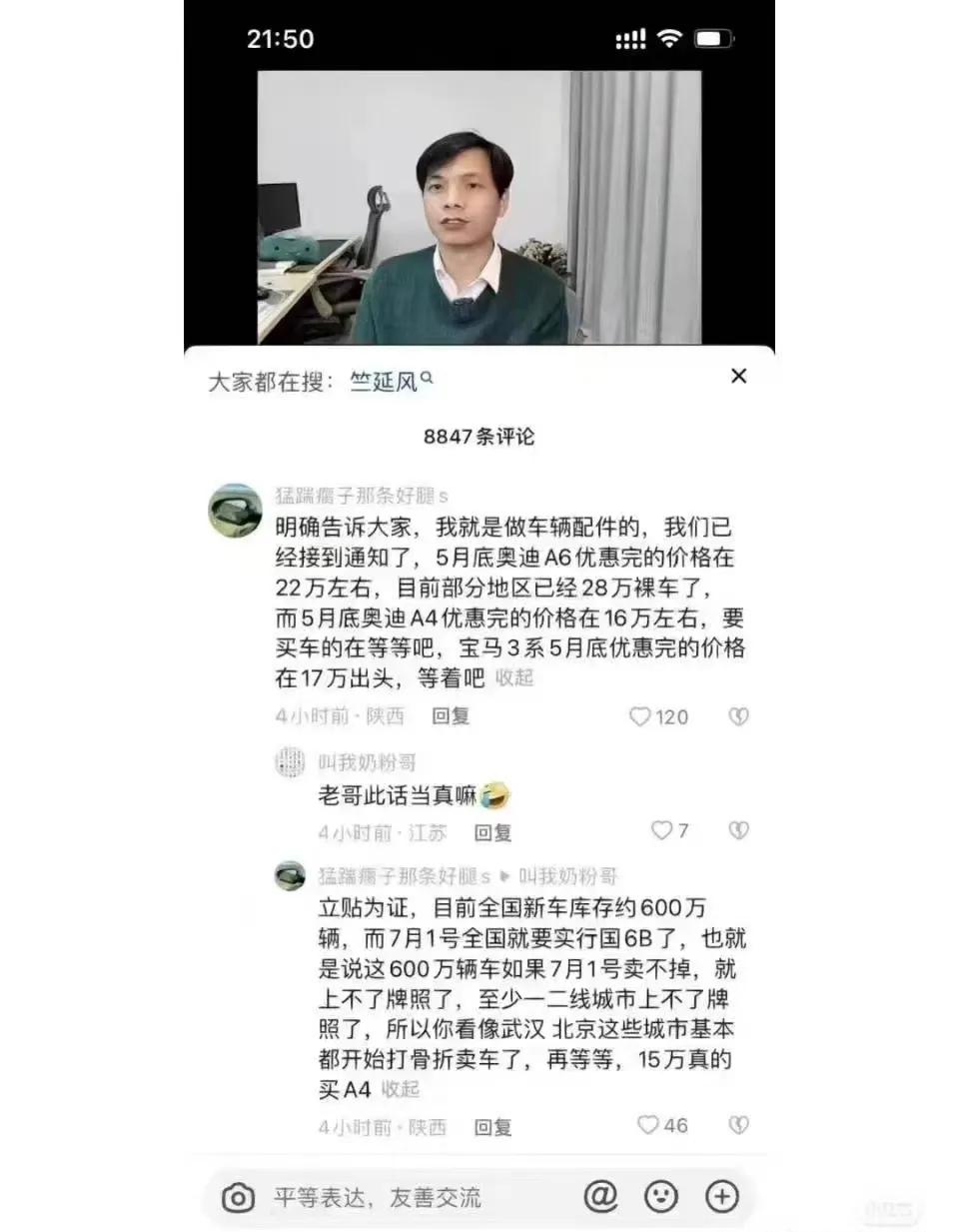
Task: Like 叫我奶粉哥's comment 老哥此话当真嘛
Action: pyautogui.click(x=661, y=830)
